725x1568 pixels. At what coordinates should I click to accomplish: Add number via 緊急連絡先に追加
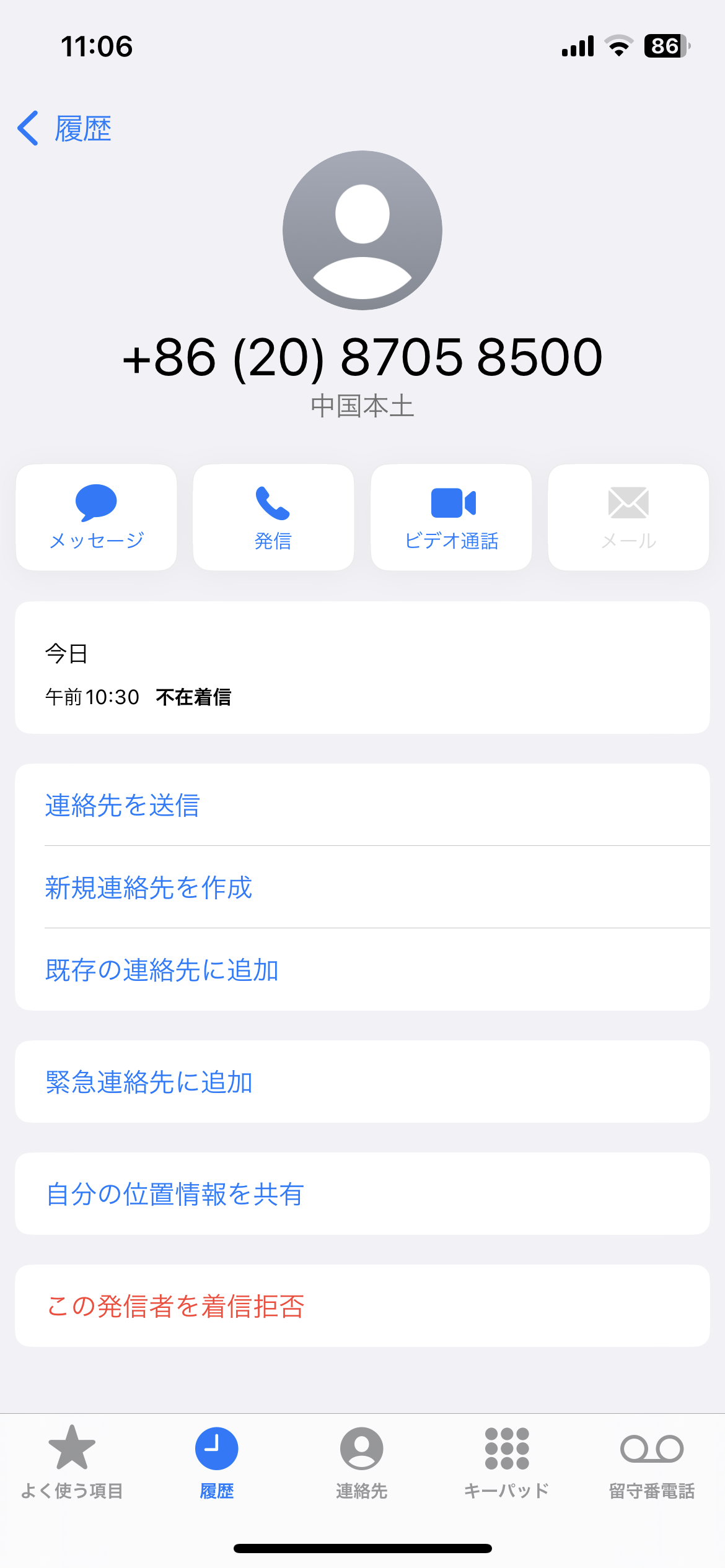362,1082
